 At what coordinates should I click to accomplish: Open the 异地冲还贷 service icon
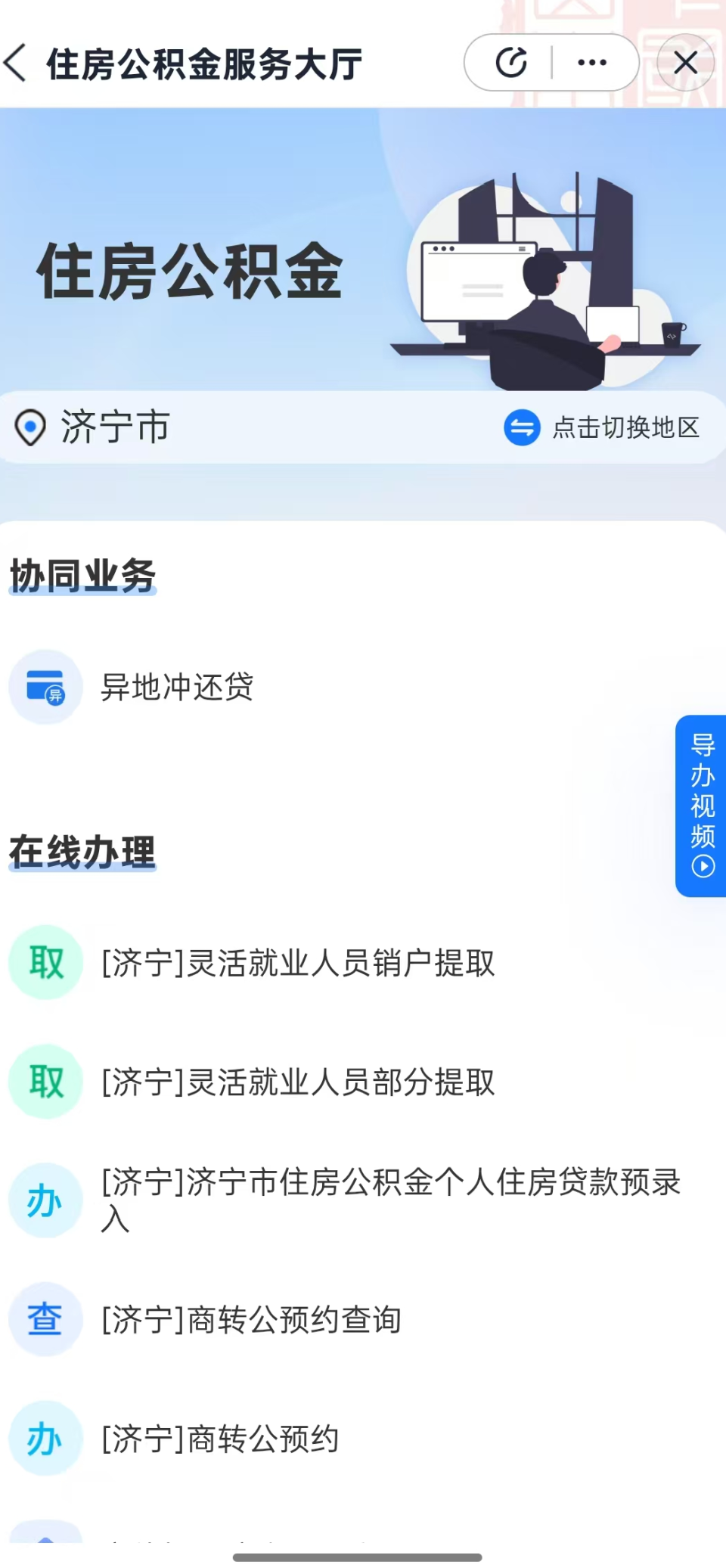[45, 687]
